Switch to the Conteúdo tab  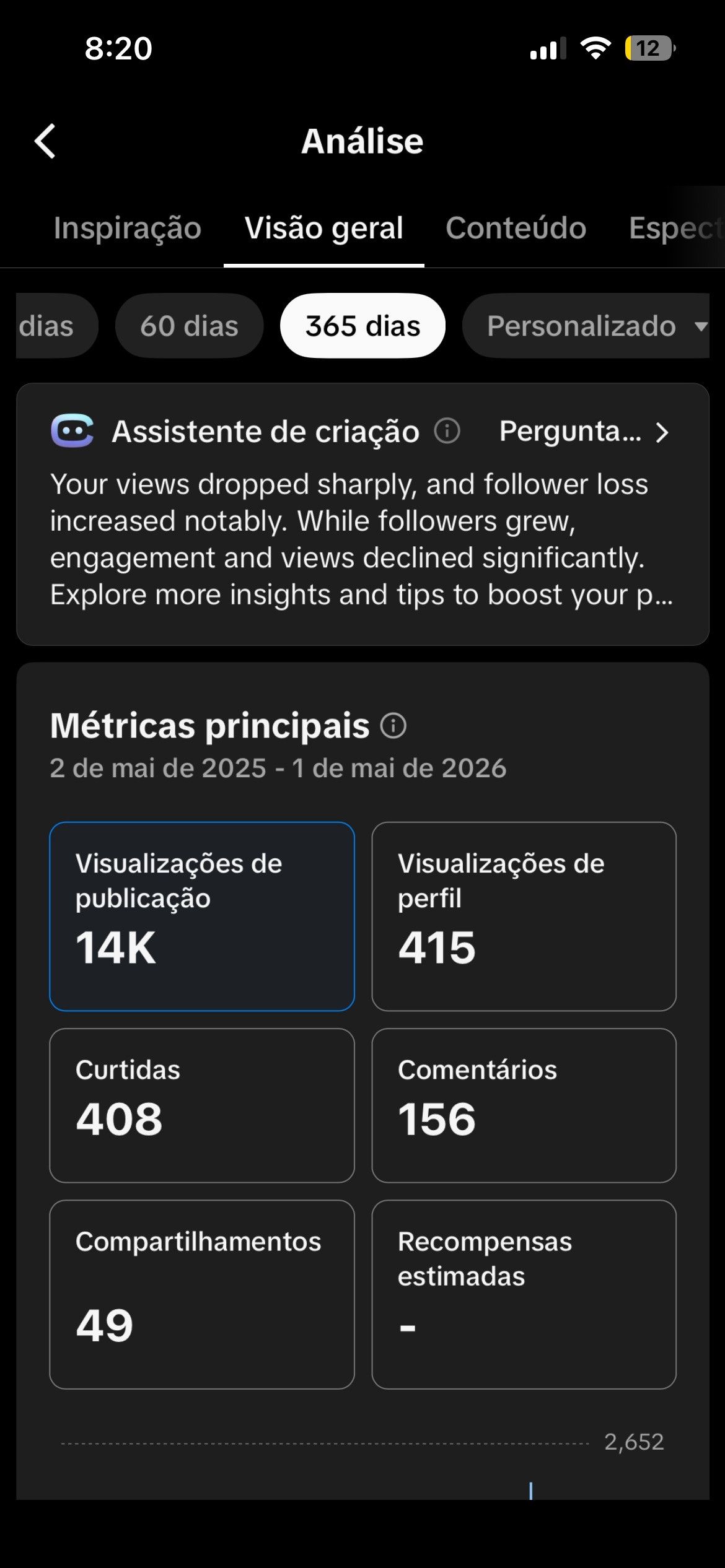[516, 228]
